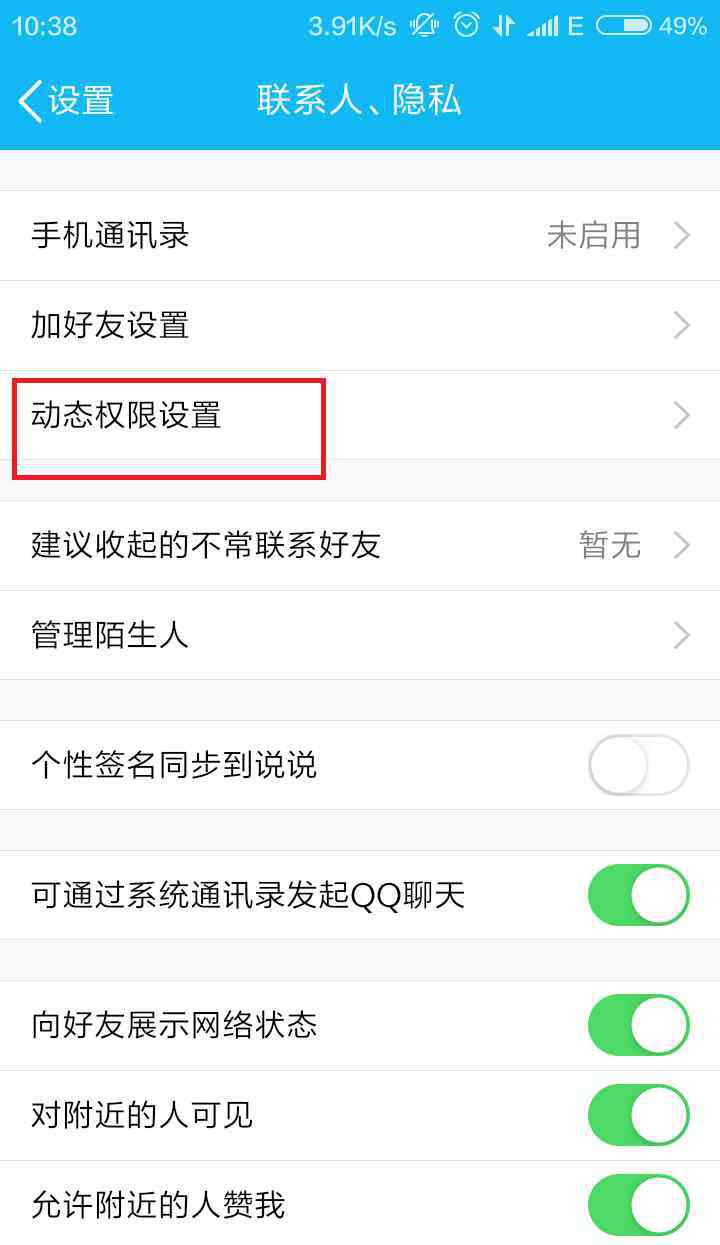Open 加好友设置

360,325
